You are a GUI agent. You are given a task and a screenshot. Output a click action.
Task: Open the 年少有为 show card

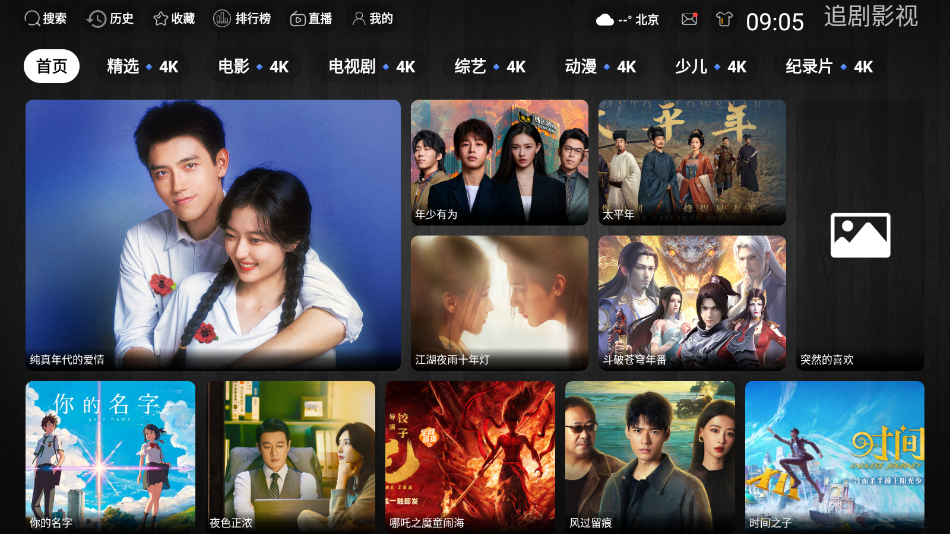coord(499,162)
